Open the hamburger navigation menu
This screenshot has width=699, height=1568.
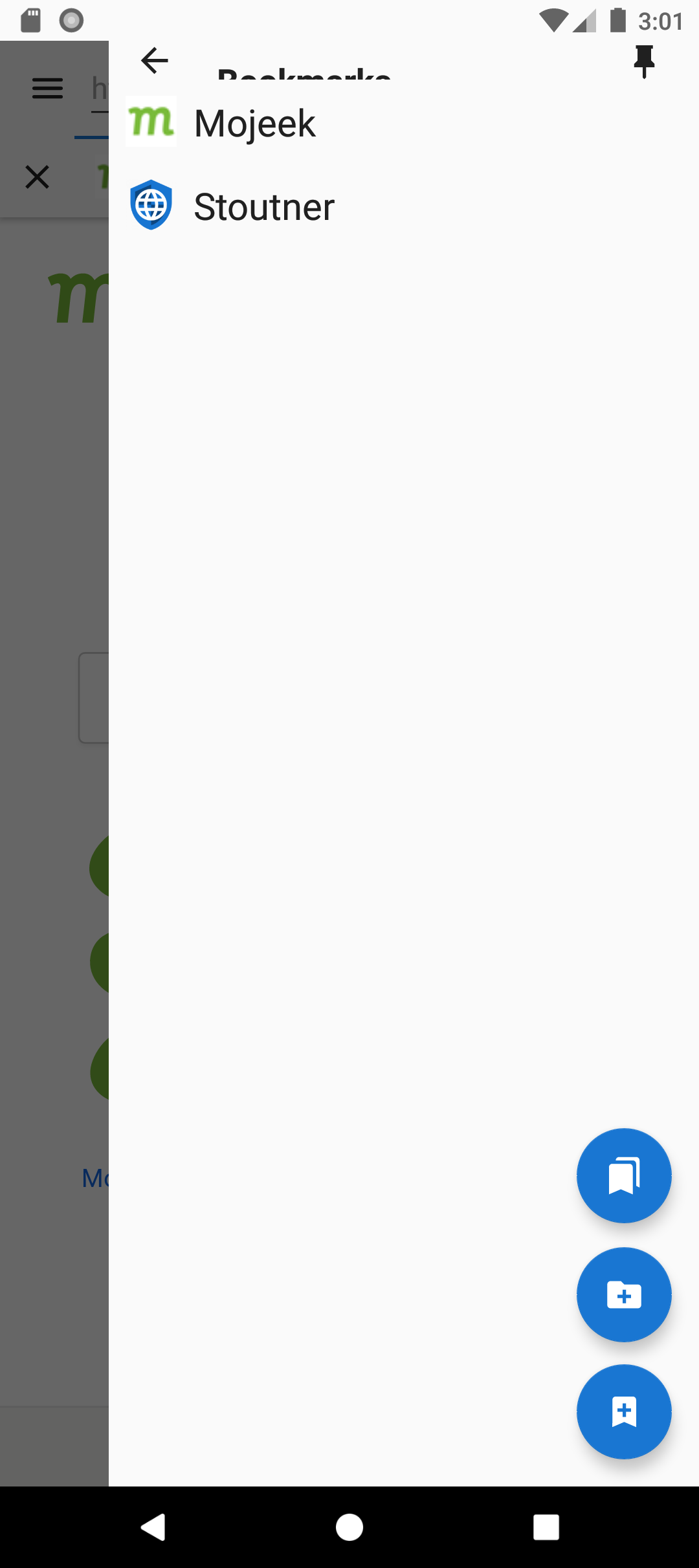47,88
